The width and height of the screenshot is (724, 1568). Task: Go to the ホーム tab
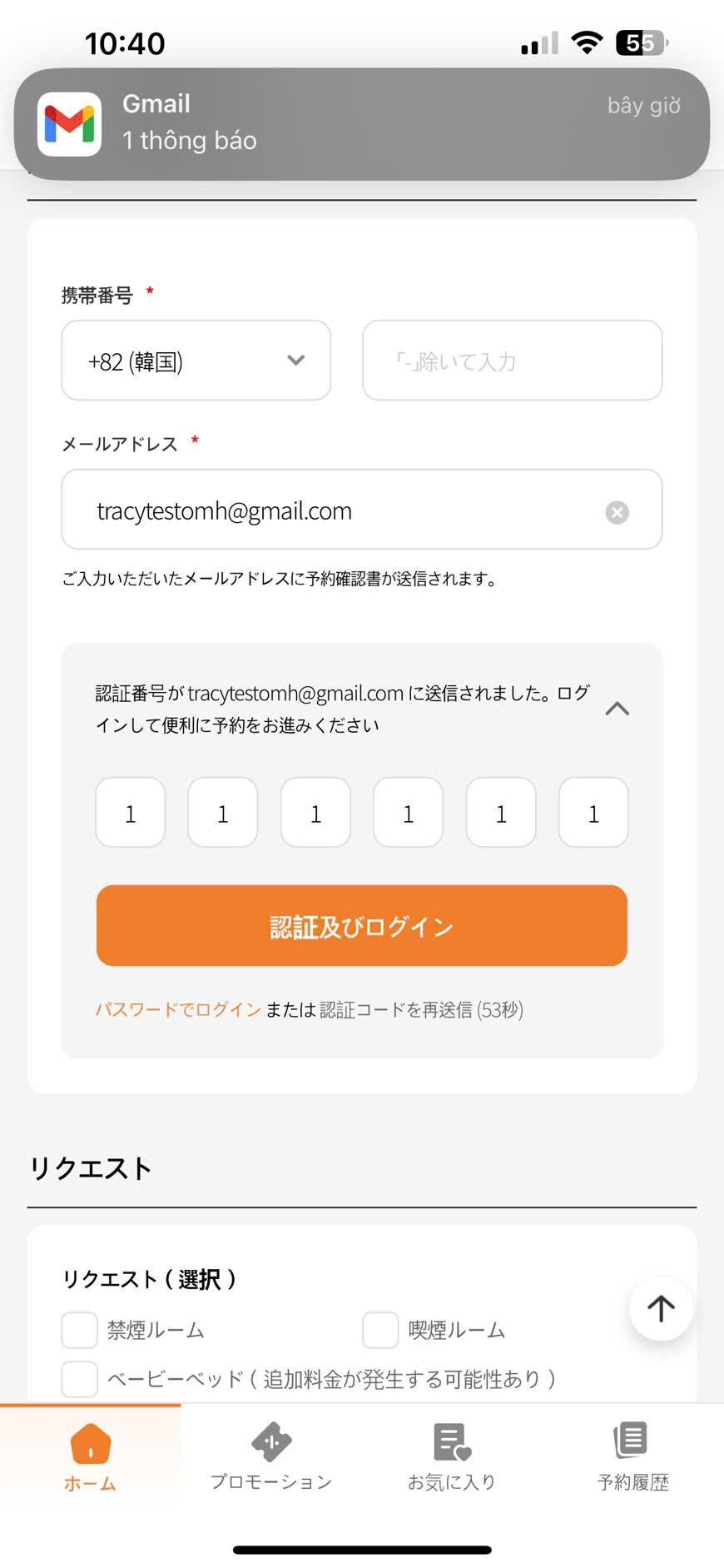click(x=90, y=1456)
